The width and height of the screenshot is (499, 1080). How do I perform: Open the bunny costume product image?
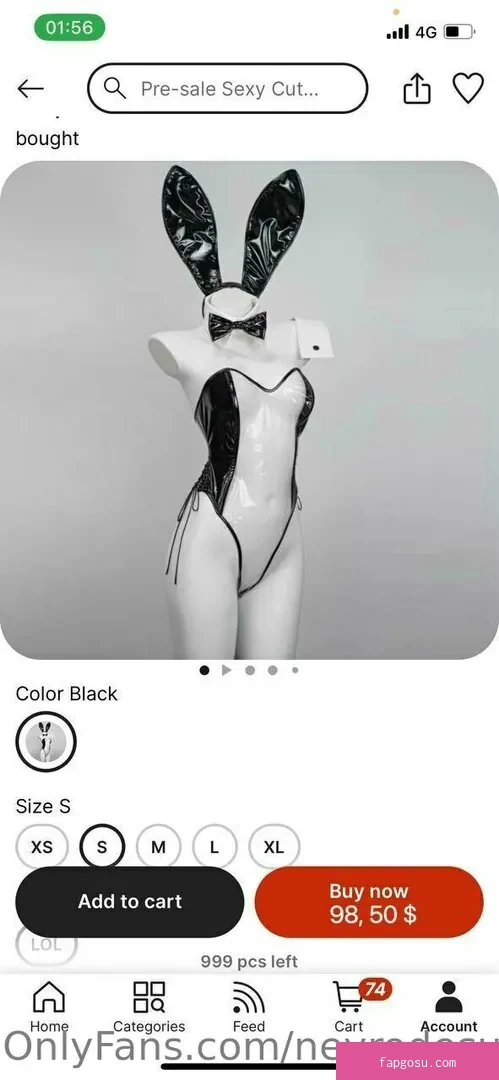point(250,410)
